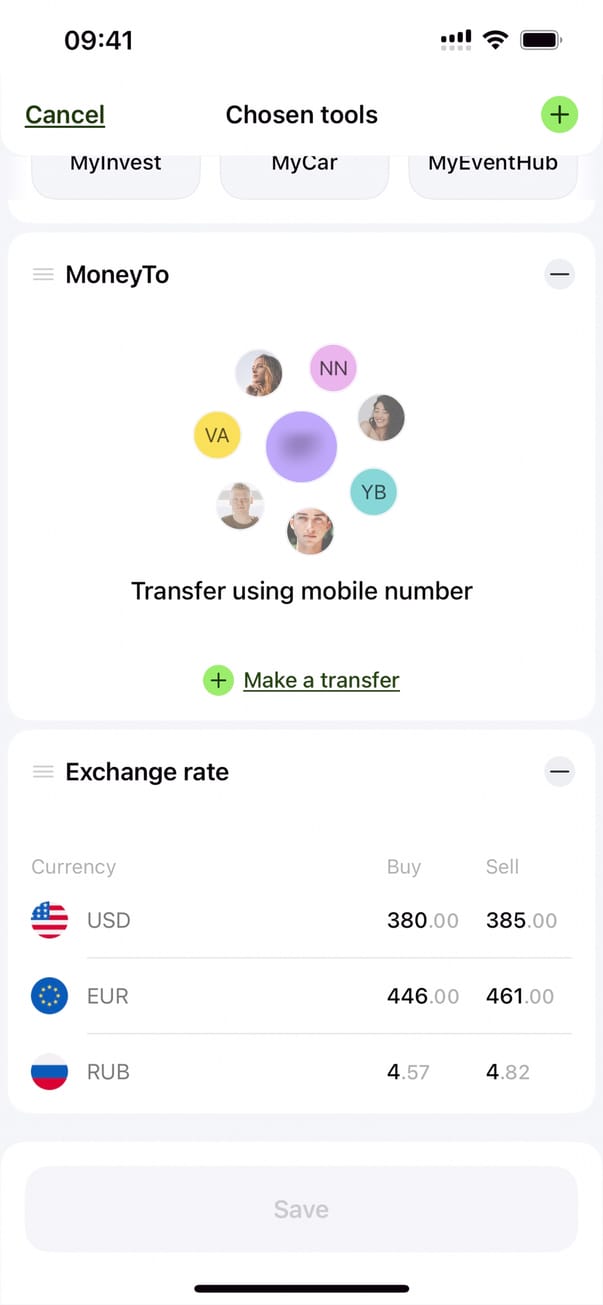The height and width of the screenshot is (1305, 603).
Task: Open Make a transfer link
Action: [x=320, y=681]
